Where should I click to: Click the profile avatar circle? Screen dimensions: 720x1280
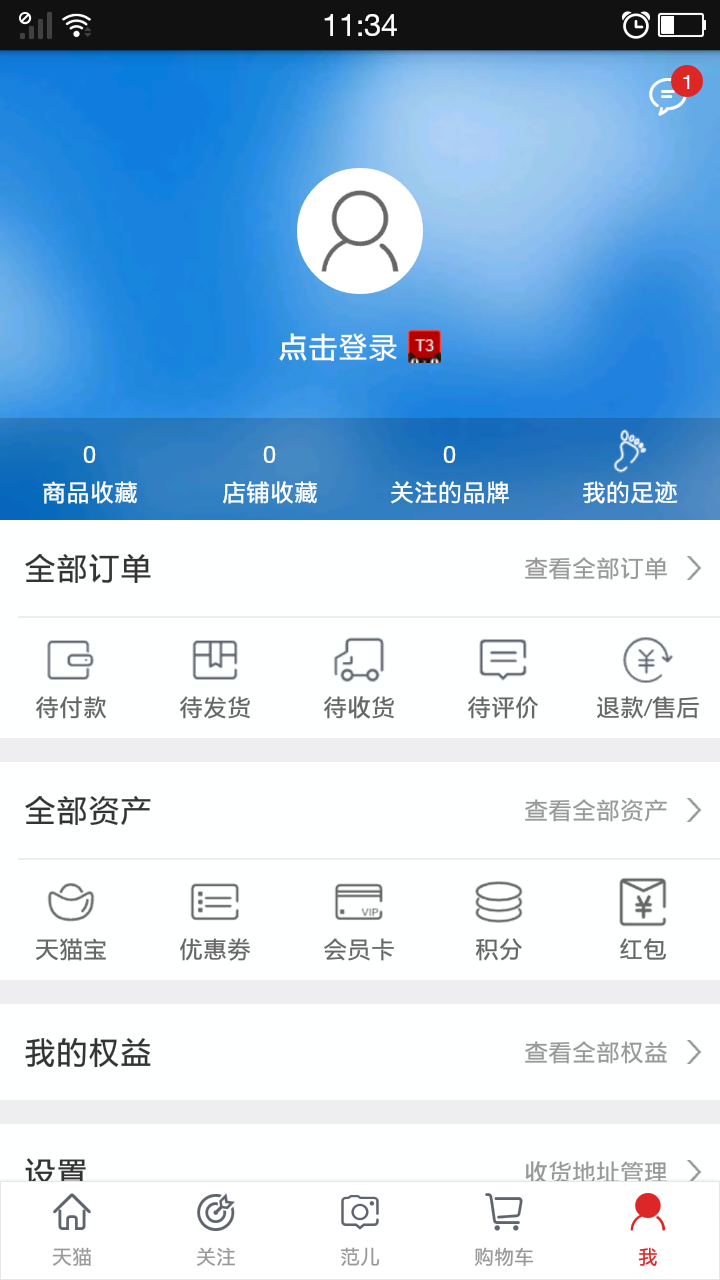(360, 230)
